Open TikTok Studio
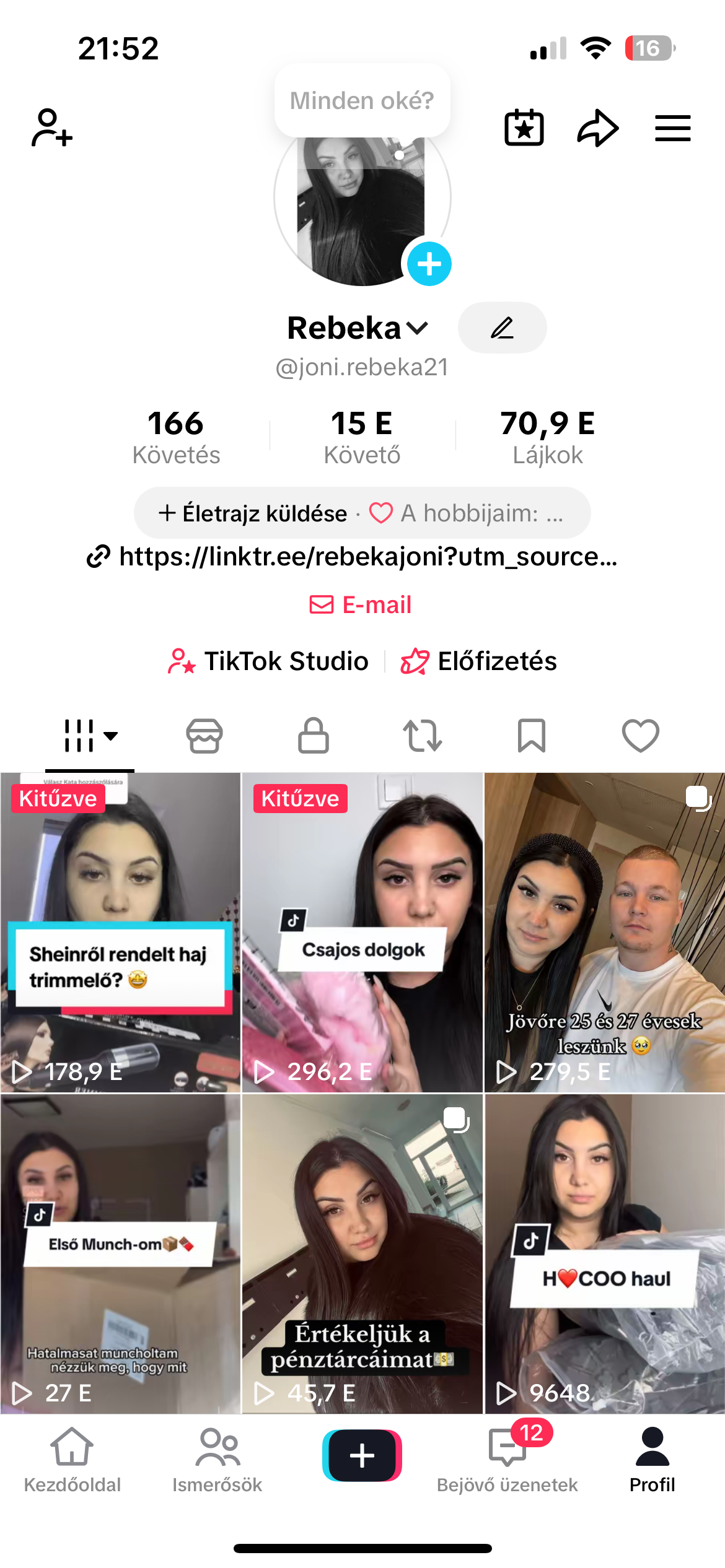The width and height of the screenshot is (725, 1568). click(x=269, y=661)
